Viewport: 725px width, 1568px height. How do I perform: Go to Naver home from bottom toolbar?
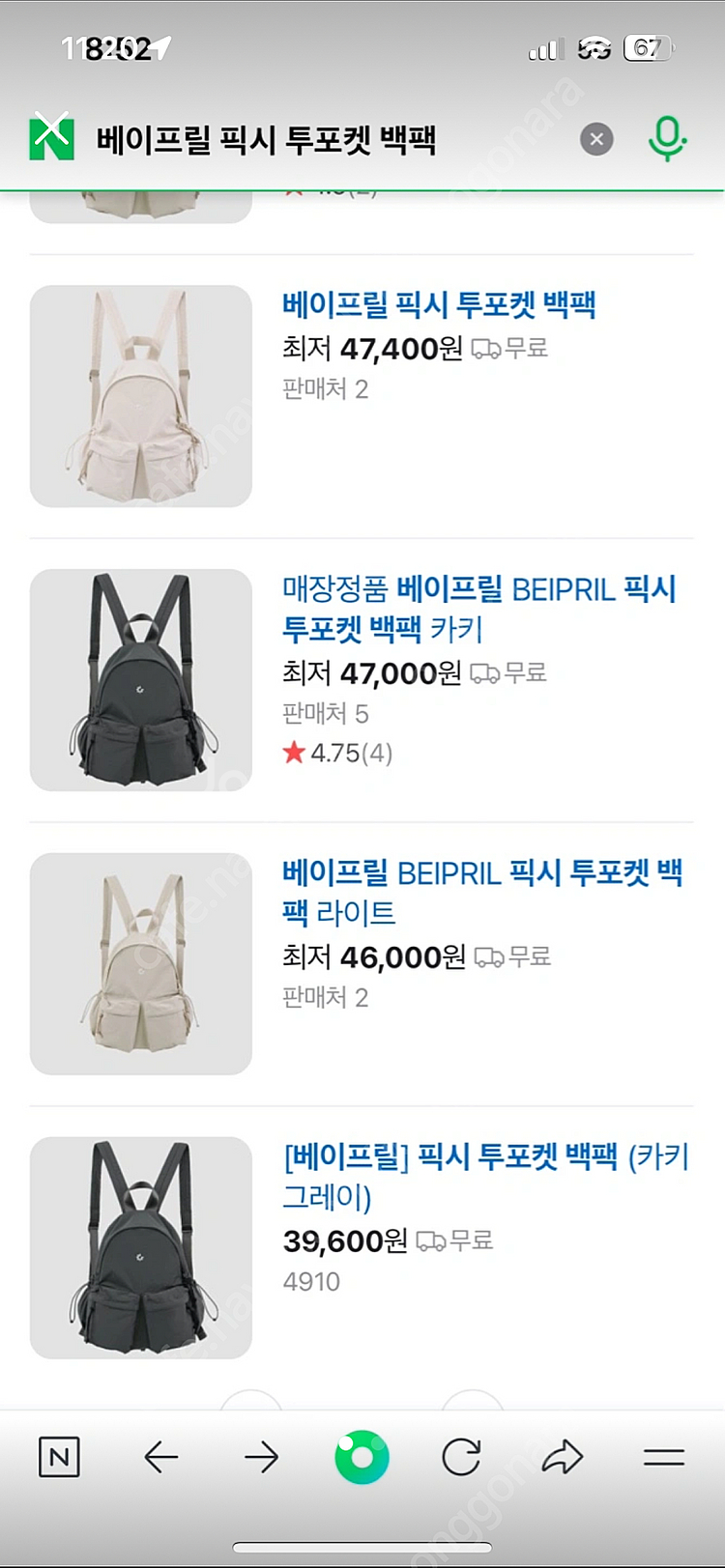(x=59, y=1457)
